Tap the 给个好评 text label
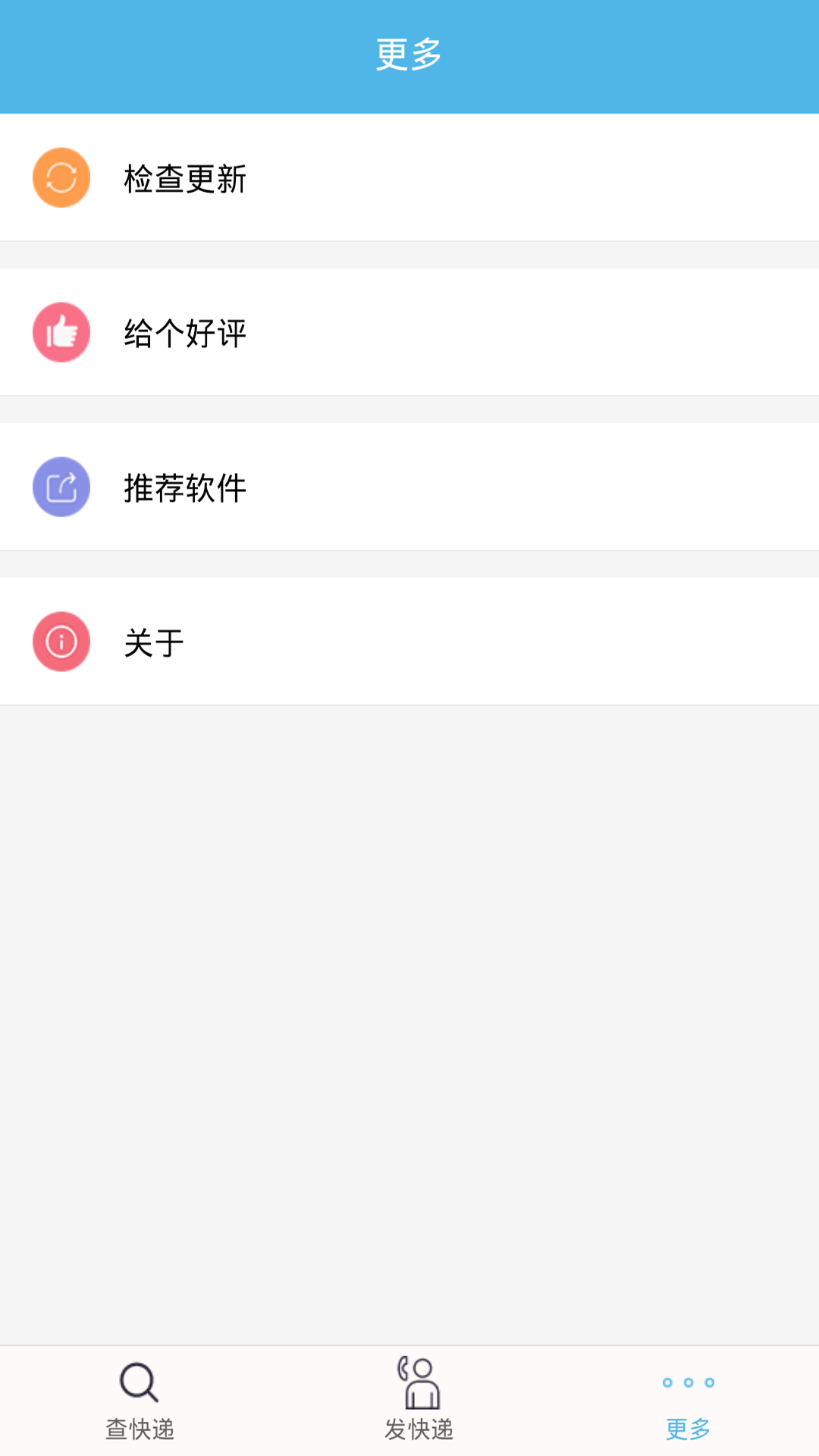 (x=184, y=331)
